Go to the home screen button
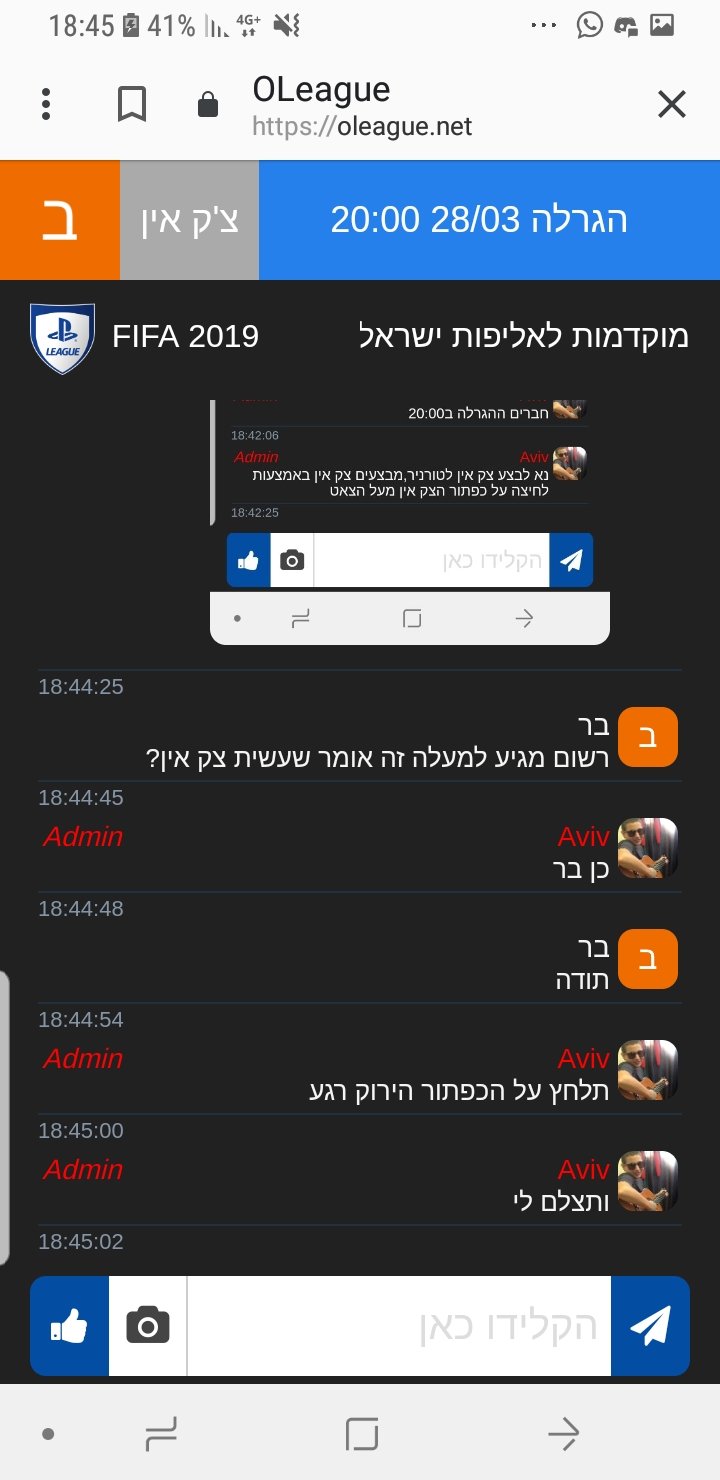The height and width of the screenshot is (1480, 720). click(362, 1435)
